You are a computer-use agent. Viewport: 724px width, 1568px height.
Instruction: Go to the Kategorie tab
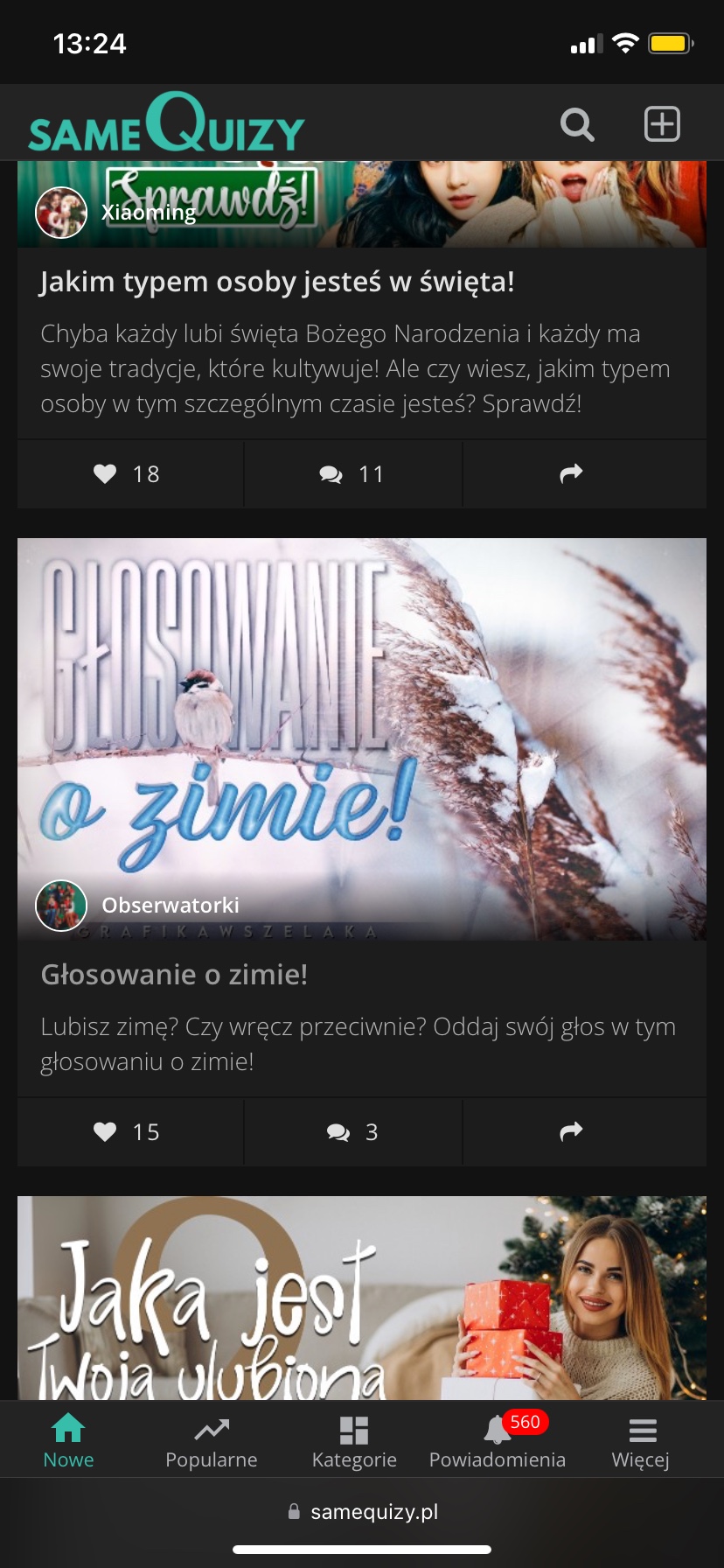point(354,1442)
